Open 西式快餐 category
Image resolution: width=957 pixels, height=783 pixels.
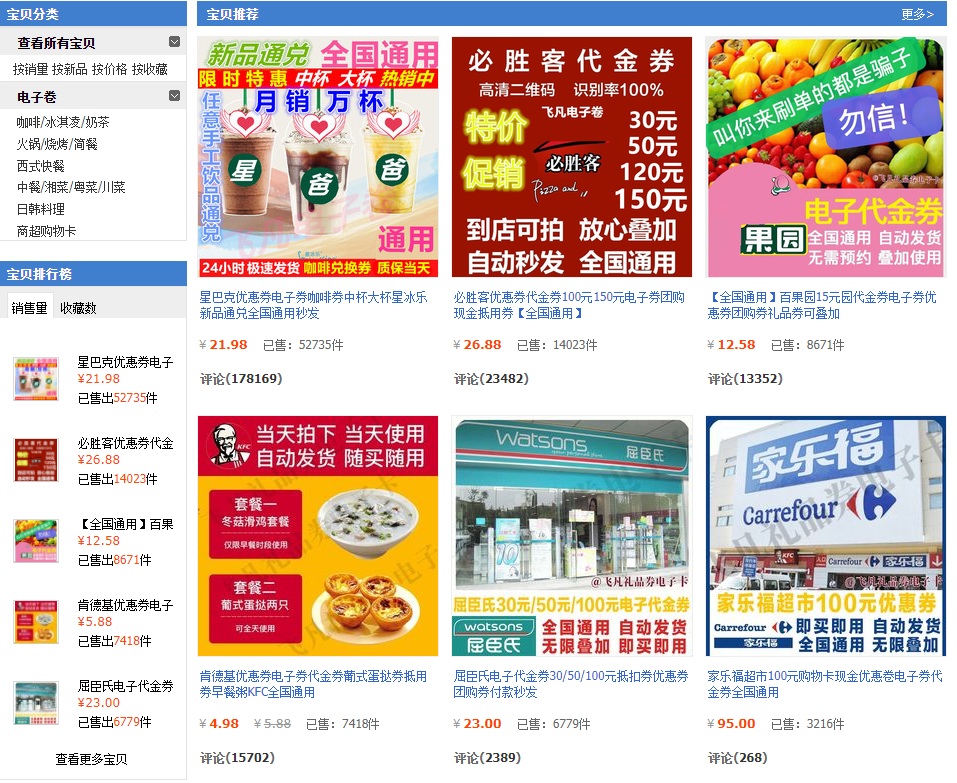[x=41, y=166]
